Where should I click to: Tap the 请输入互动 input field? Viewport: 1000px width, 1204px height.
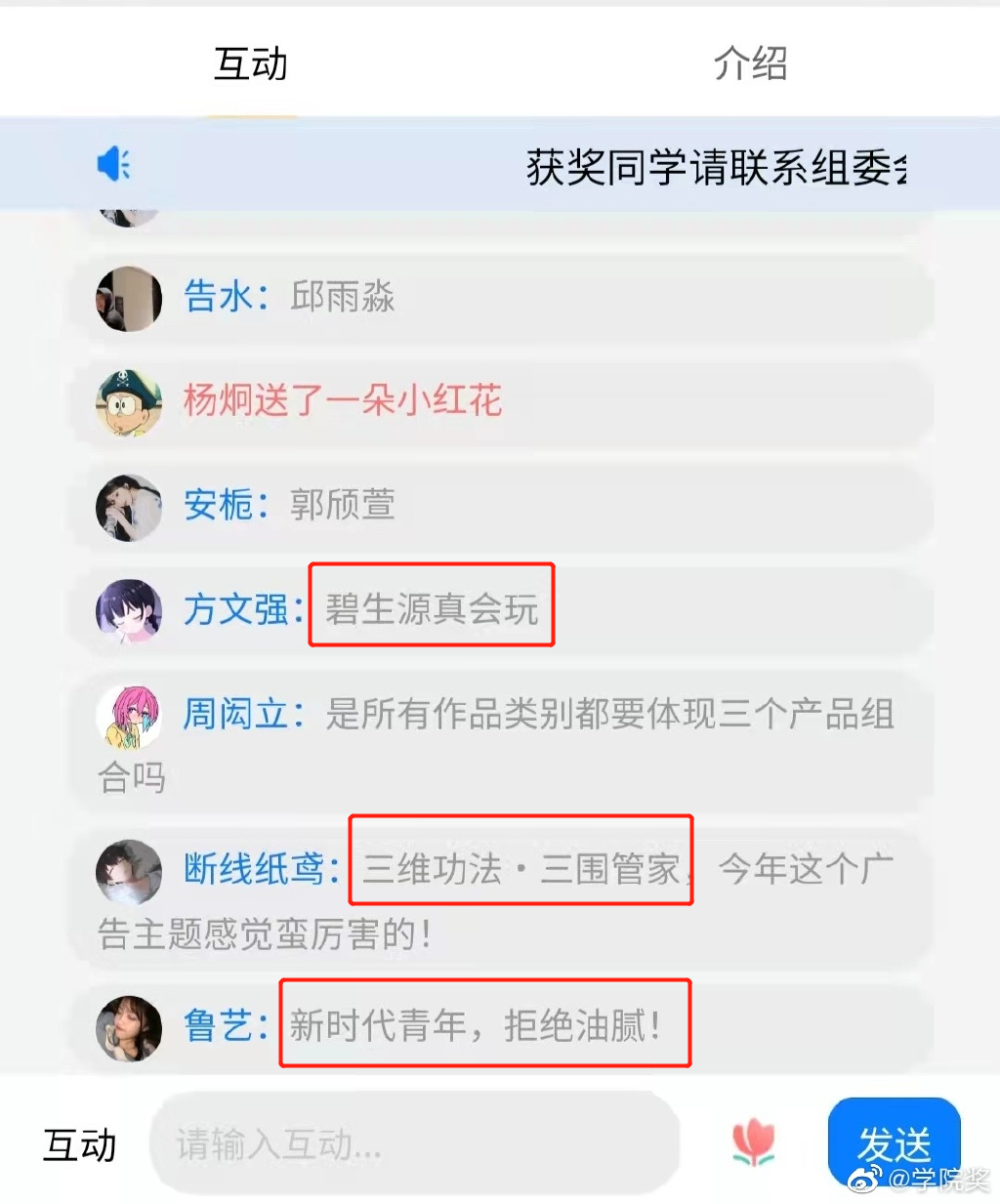point(415,1142)
